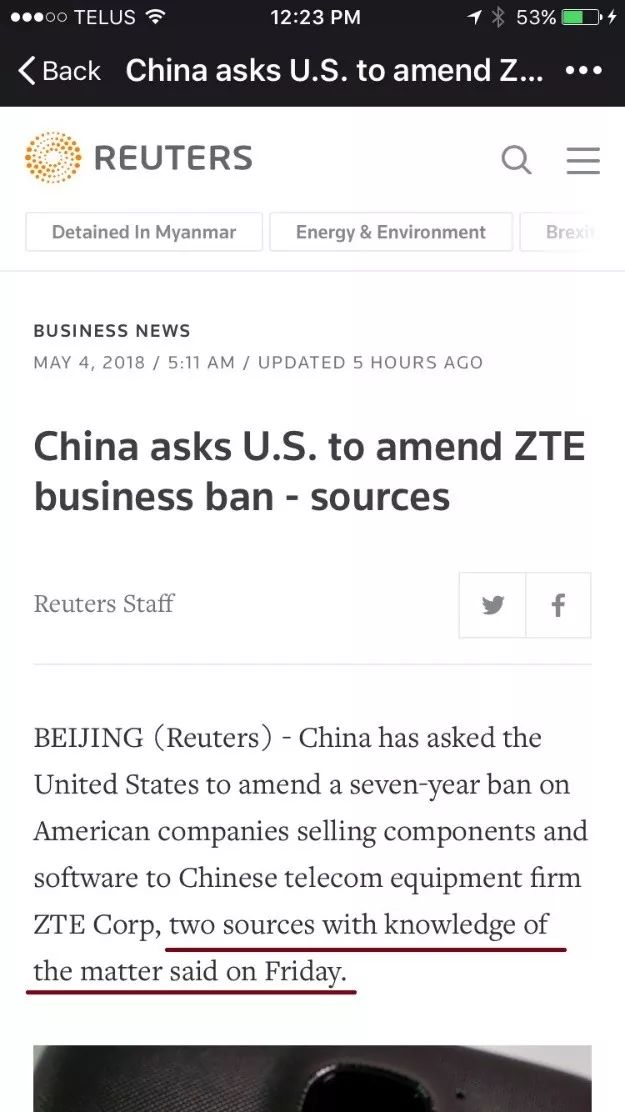Viewport: 625px width, 1112px height.
Task: Open the article photo below the text
Action: [x=312, y=1078]
